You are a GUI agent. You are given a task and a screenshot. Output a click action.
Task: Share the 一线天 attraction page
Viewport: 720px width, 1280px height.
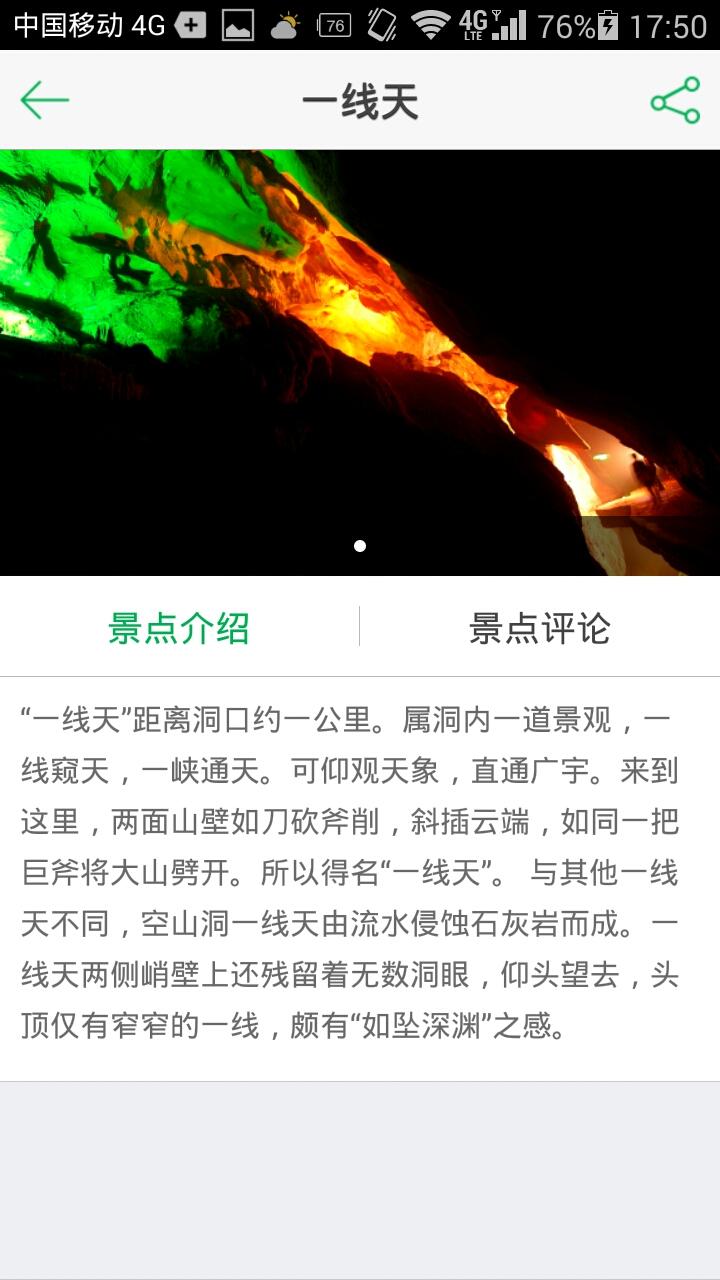[675, 100]
